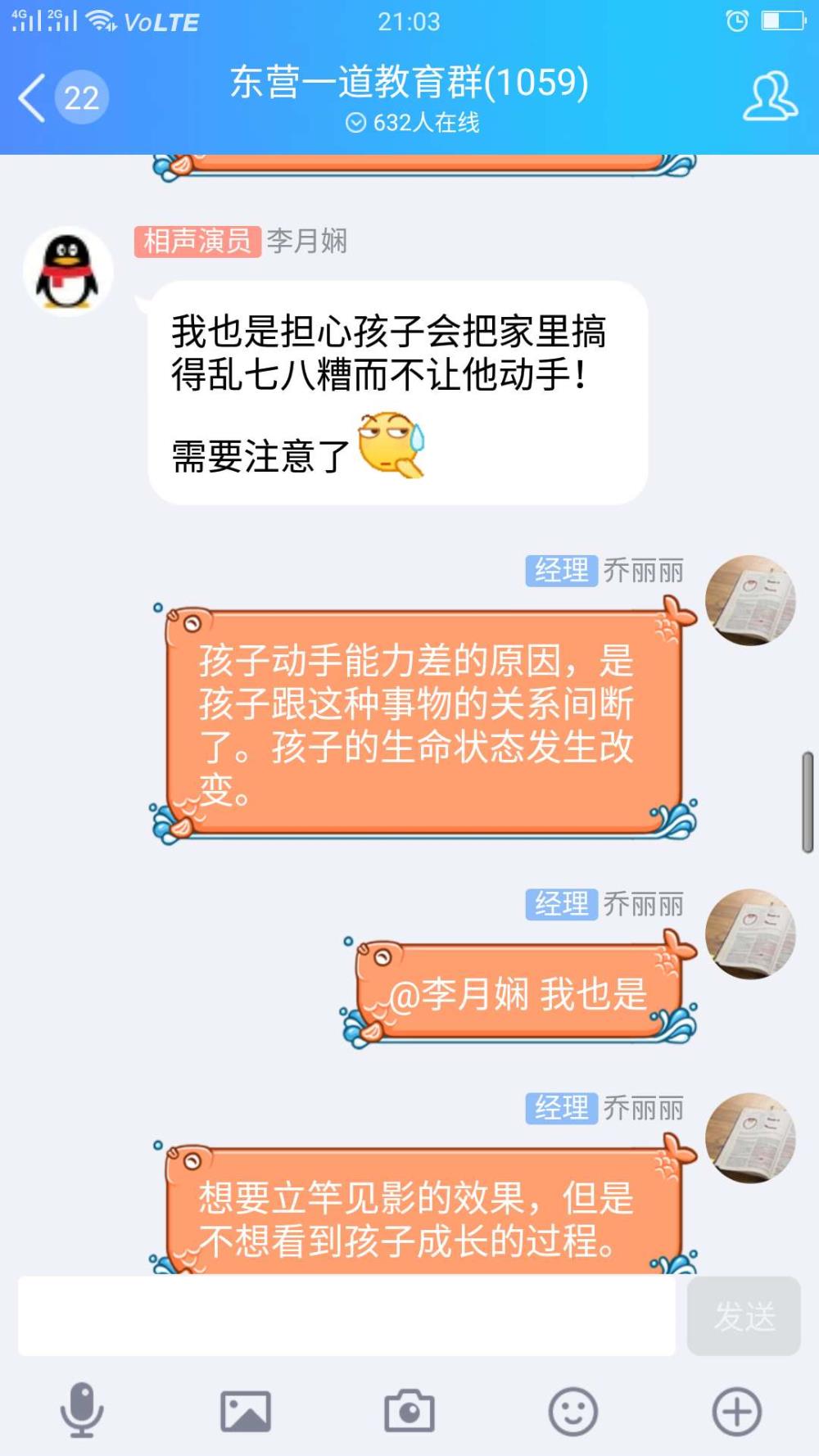The image size is (819, 1456).
Task: Tap the 发送 send button
Action: 744,1316
